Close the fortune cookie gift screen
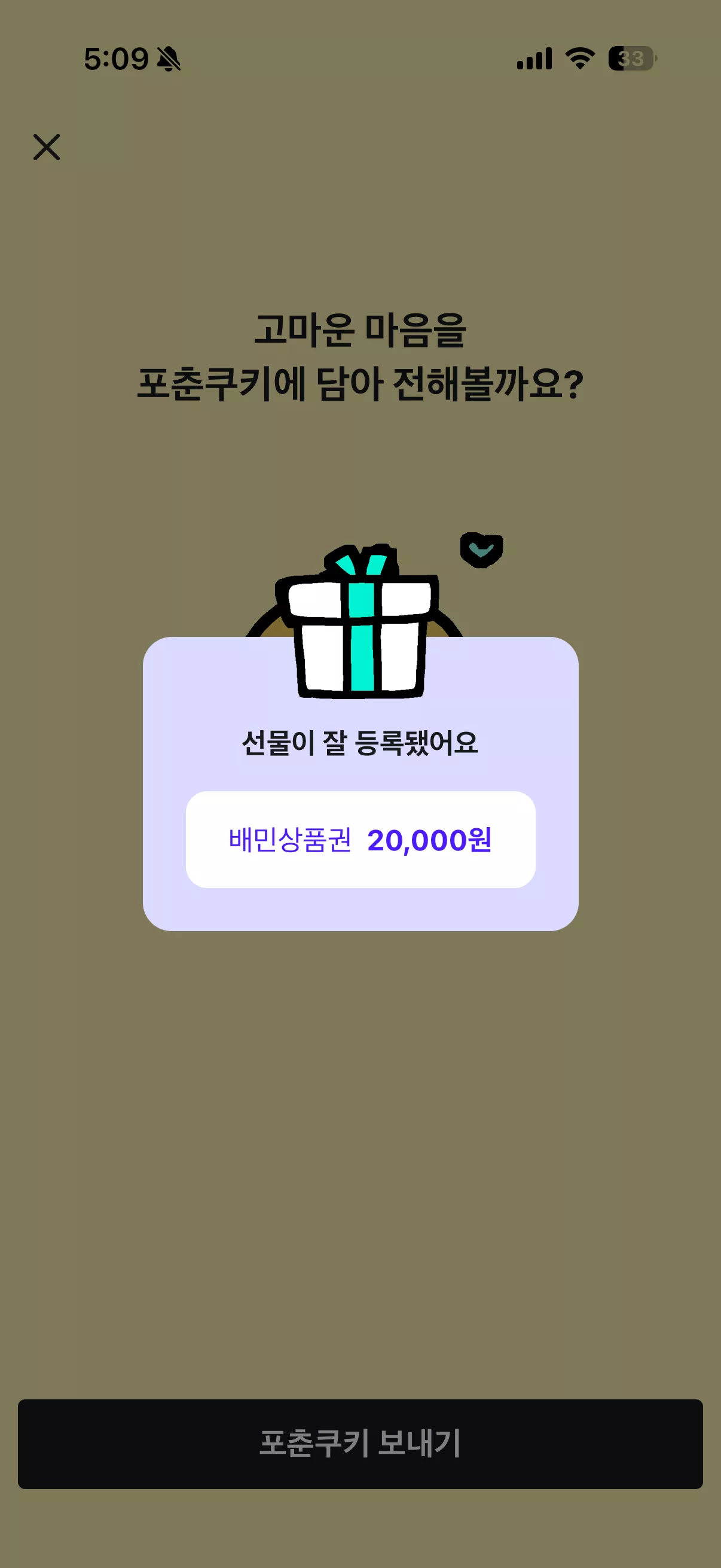This screenshot has width=721, height=1568. 47,147
